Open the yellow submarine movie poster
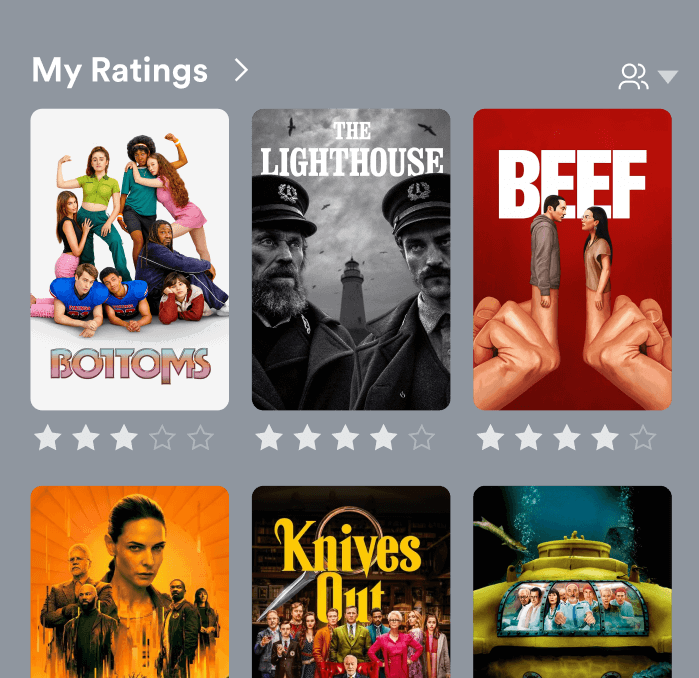The height and width of the screenshot is (678, 699). pos(572,582)
